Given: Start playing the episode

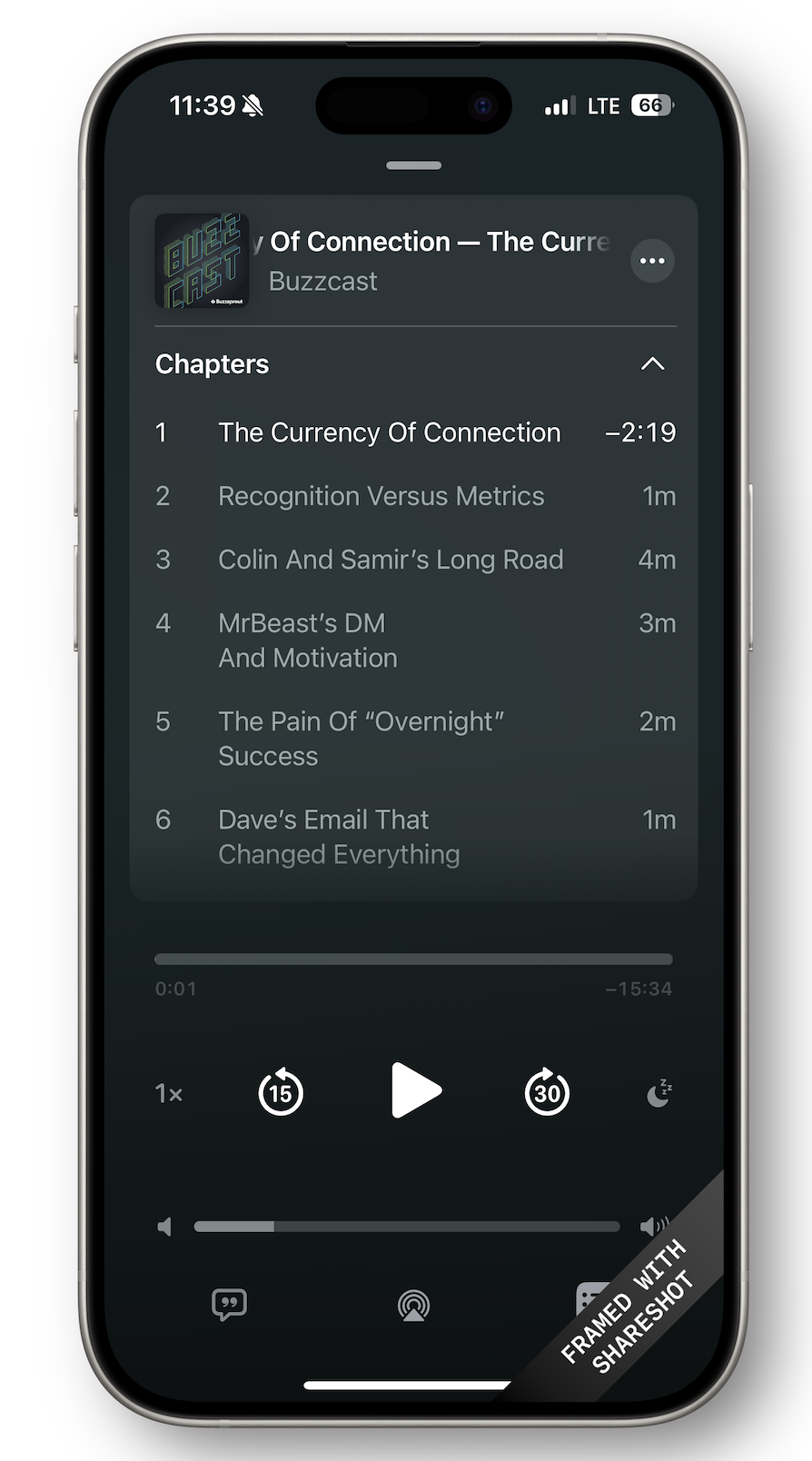Looking at the screenshot, I should click(x=415, y=1090).
